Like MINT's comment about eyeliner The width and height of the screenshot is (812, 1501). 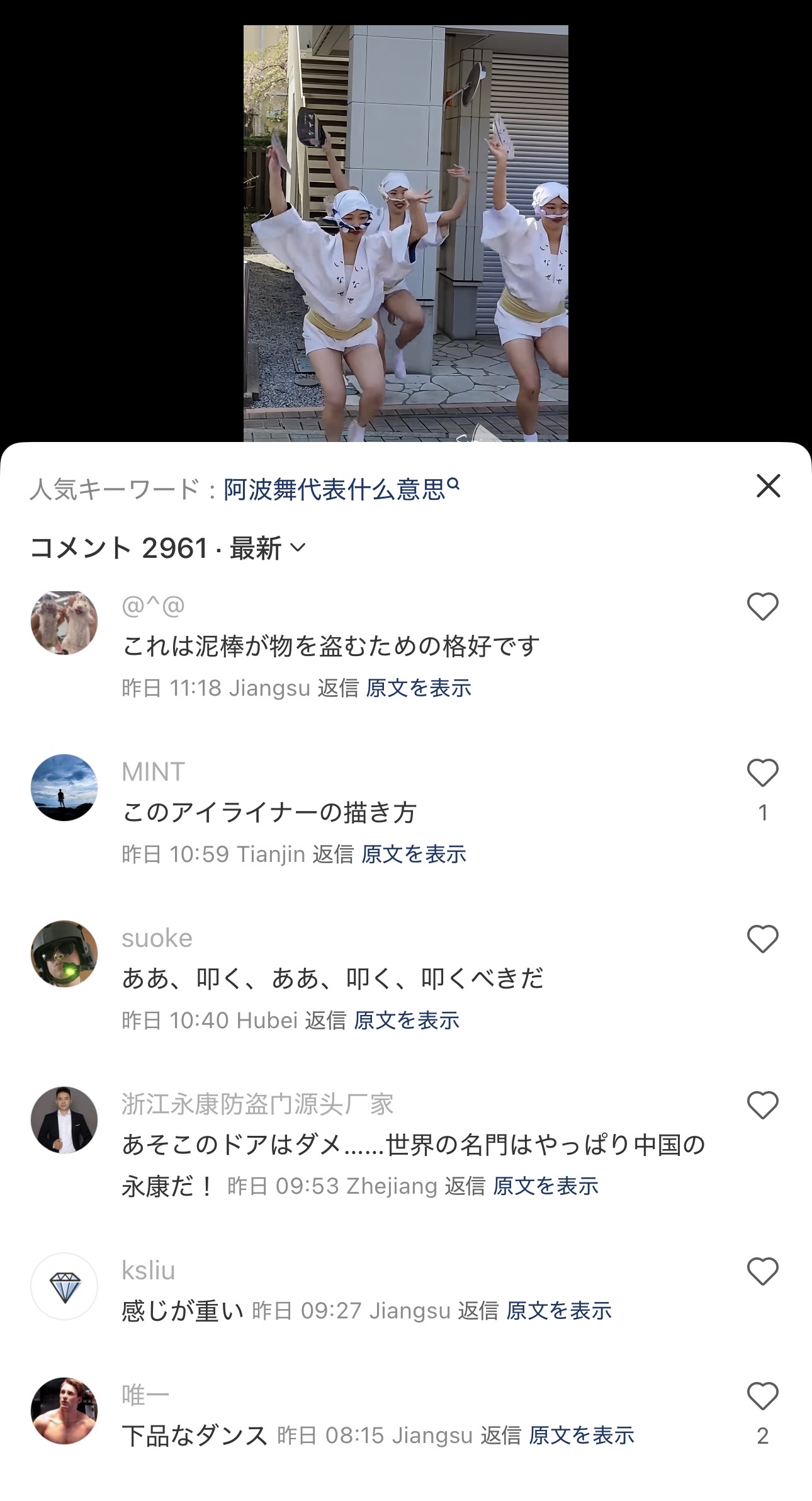(762, 773)
